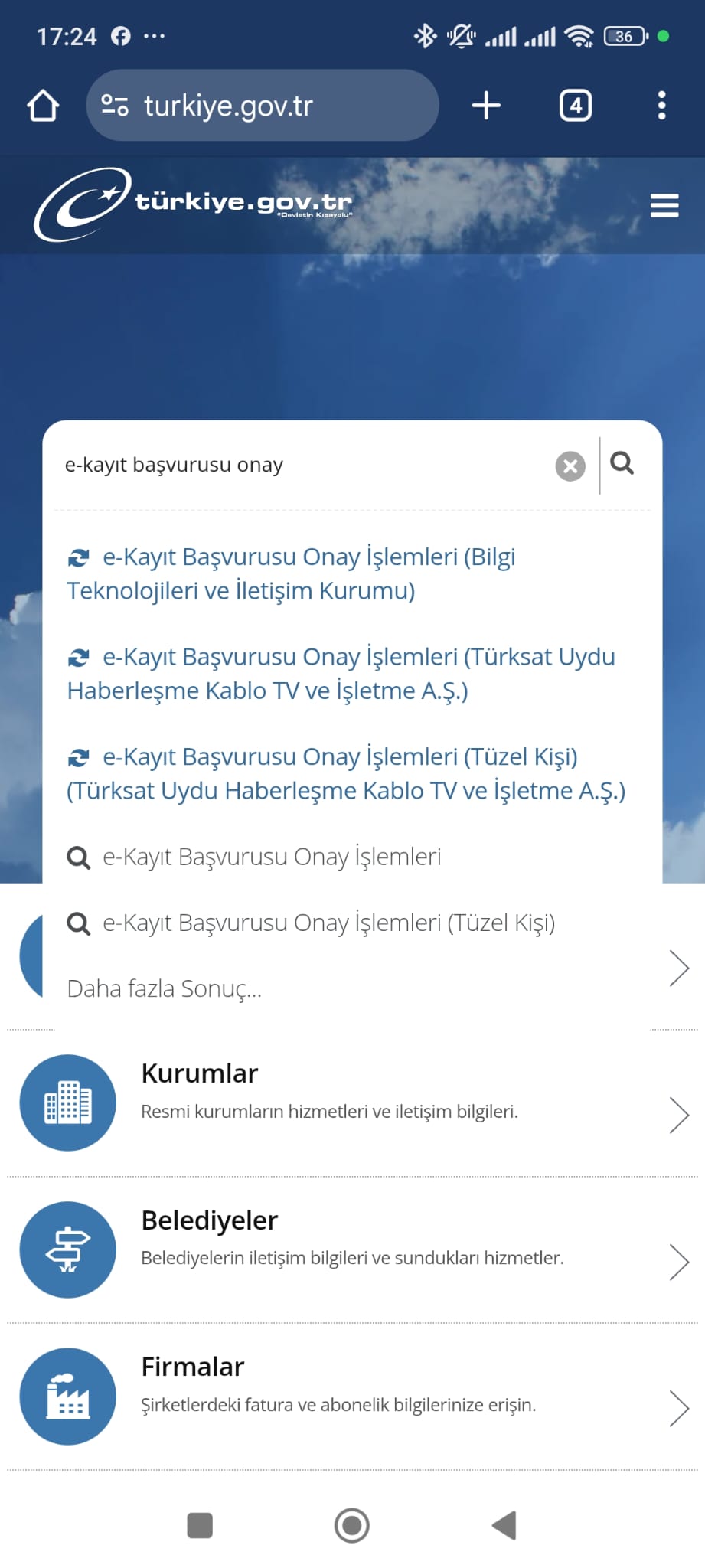Open the browser home page

pyautogui.click(x=43, y=106)
